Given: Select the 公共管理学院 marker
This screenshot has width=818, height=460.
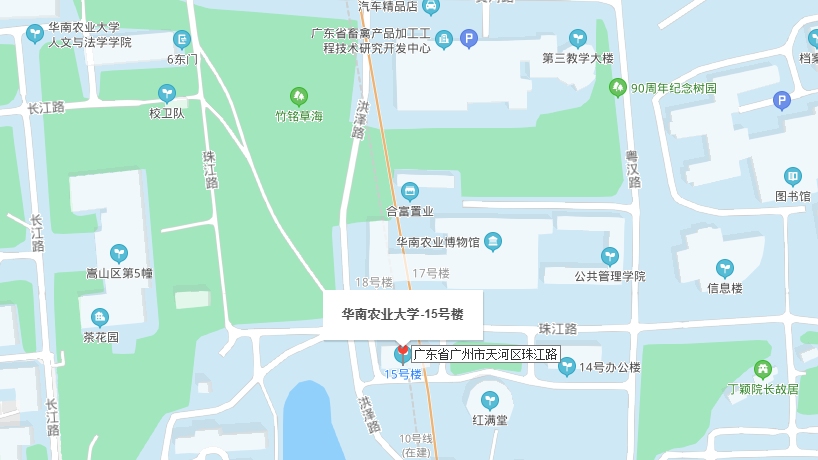Looking at the screenshot, I should coord(609,257).
